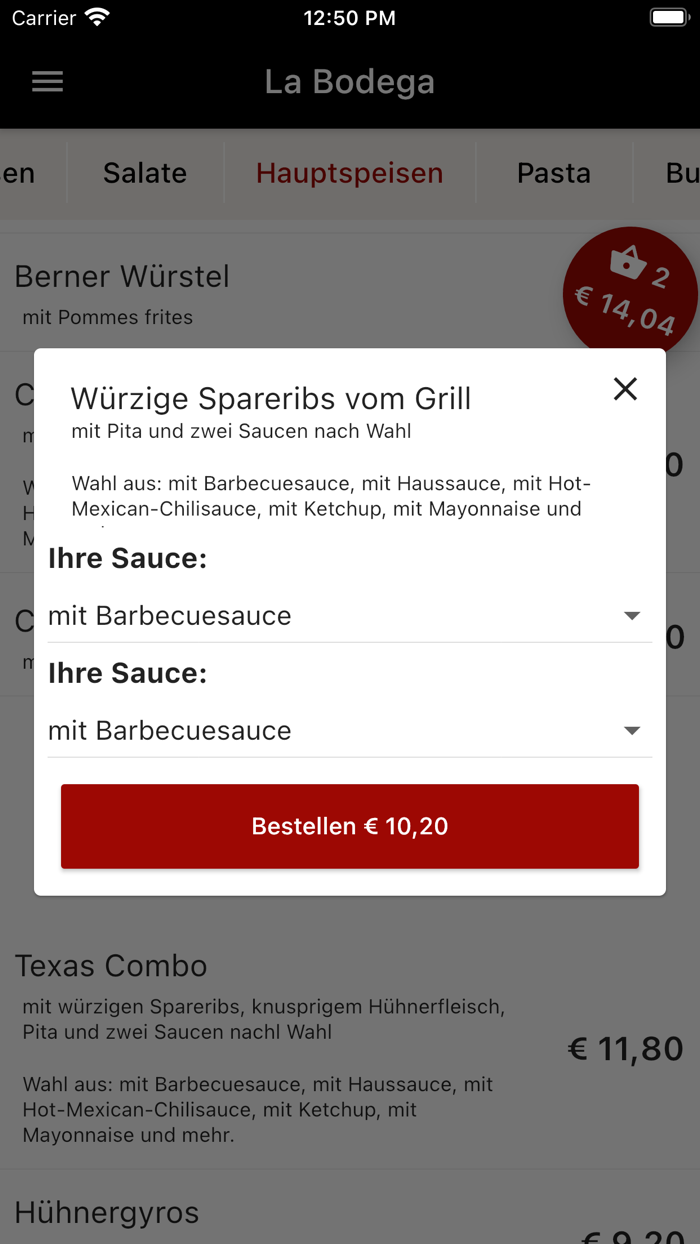Close the Spareribs dialog
This screenshot has width=700, height=1244.
click(x=625, y=389)
